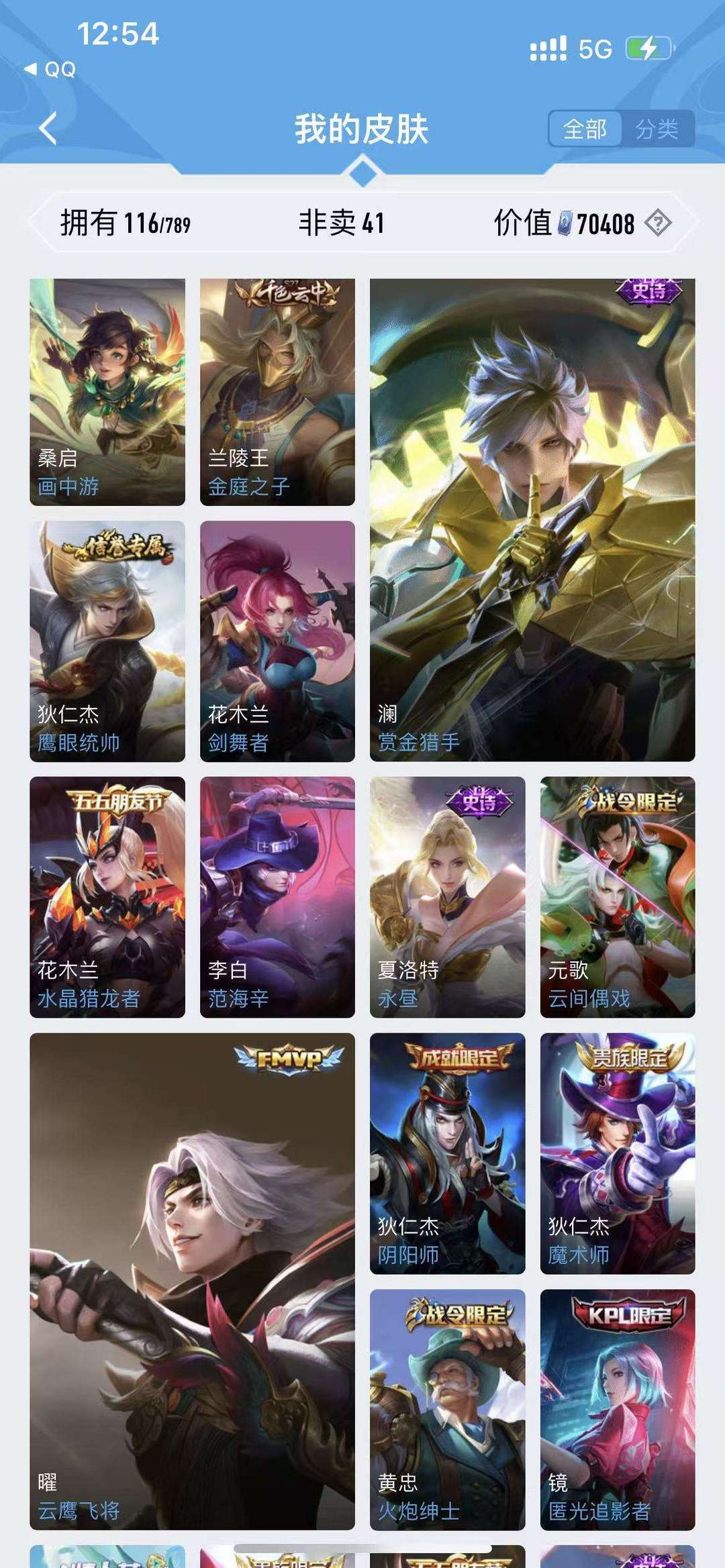Open 狄仁杰 鹰眼统帅 skin card
725x1568 pixels.
107,641
